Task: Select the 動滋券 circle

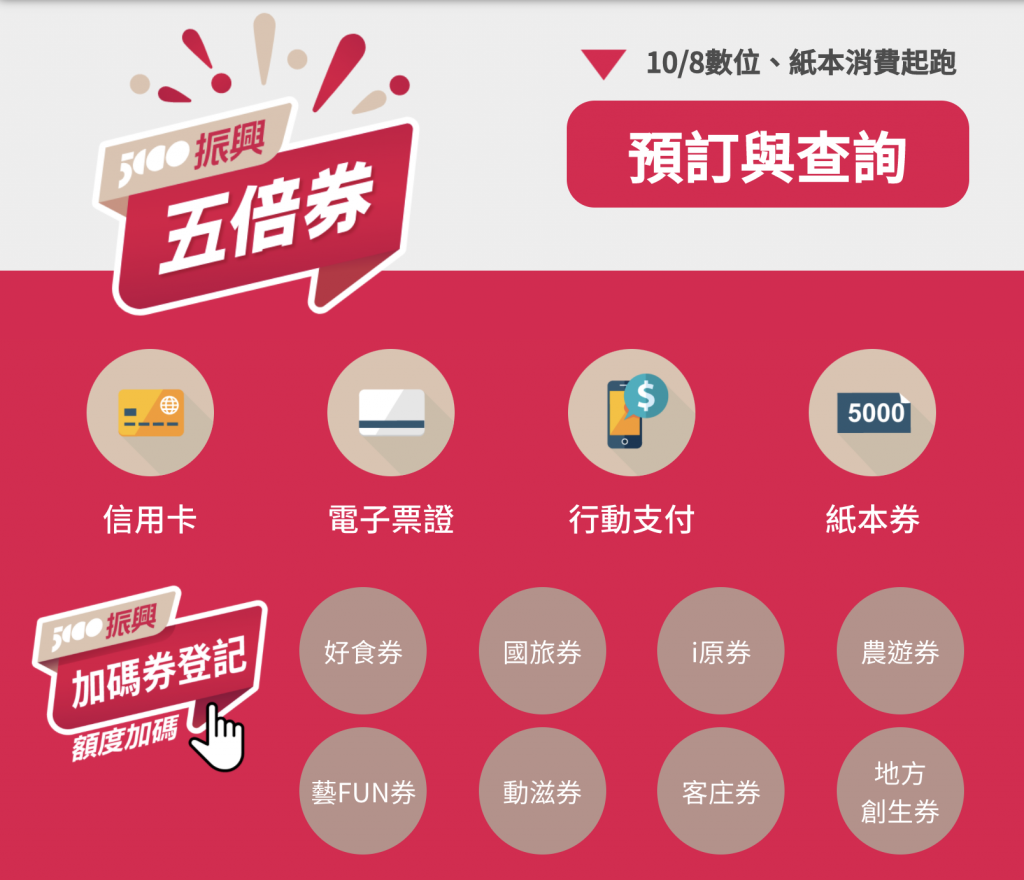Action: pyautogui.click(x=542, y=792)
